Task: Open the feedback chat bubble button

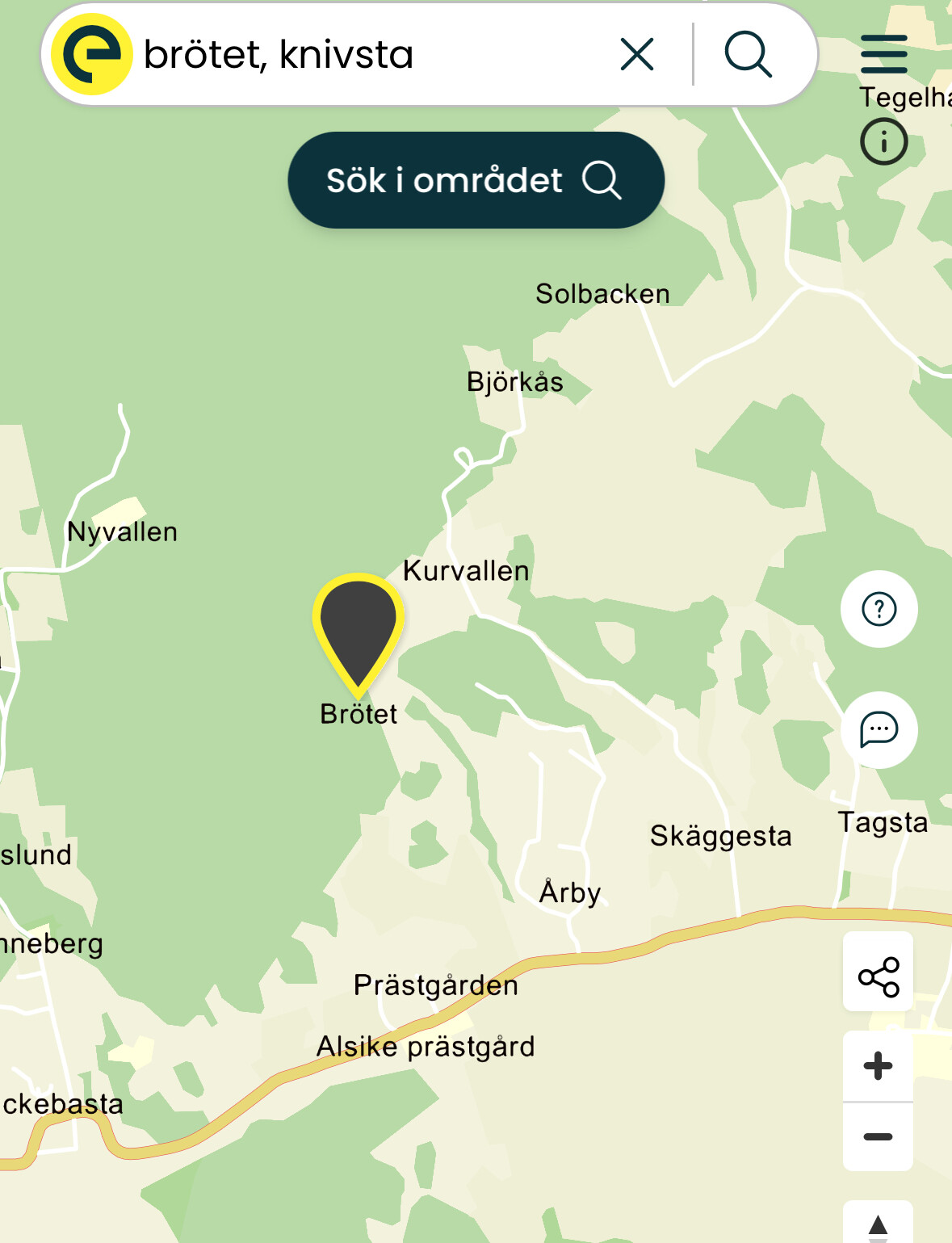Action: 879,729
